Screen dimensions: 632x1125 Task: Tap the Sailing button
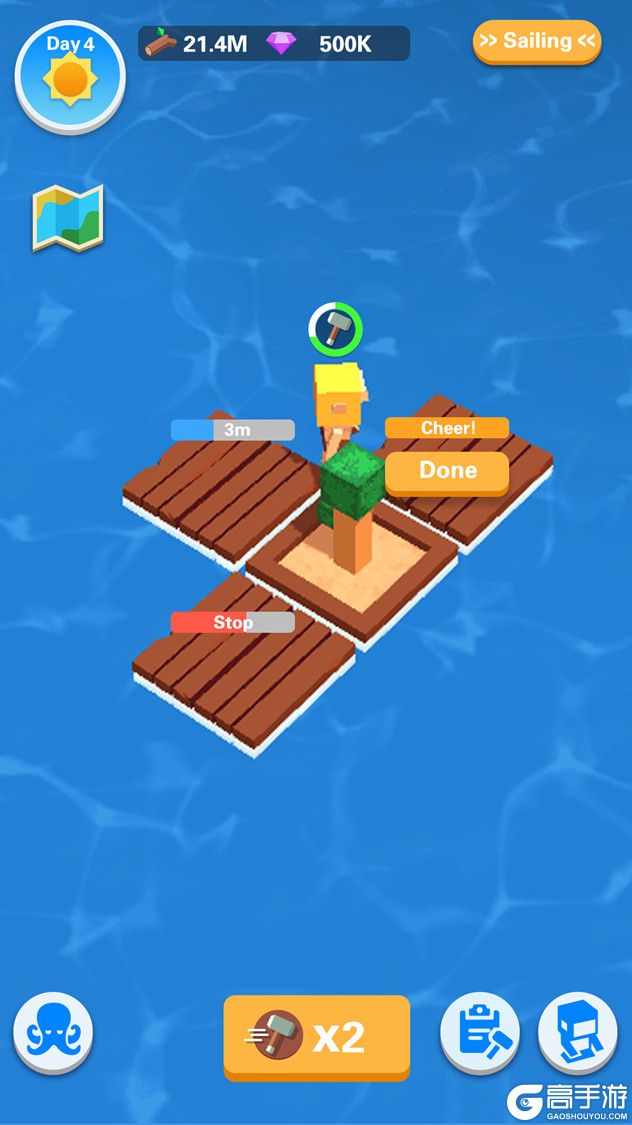[x=536, y=42]
